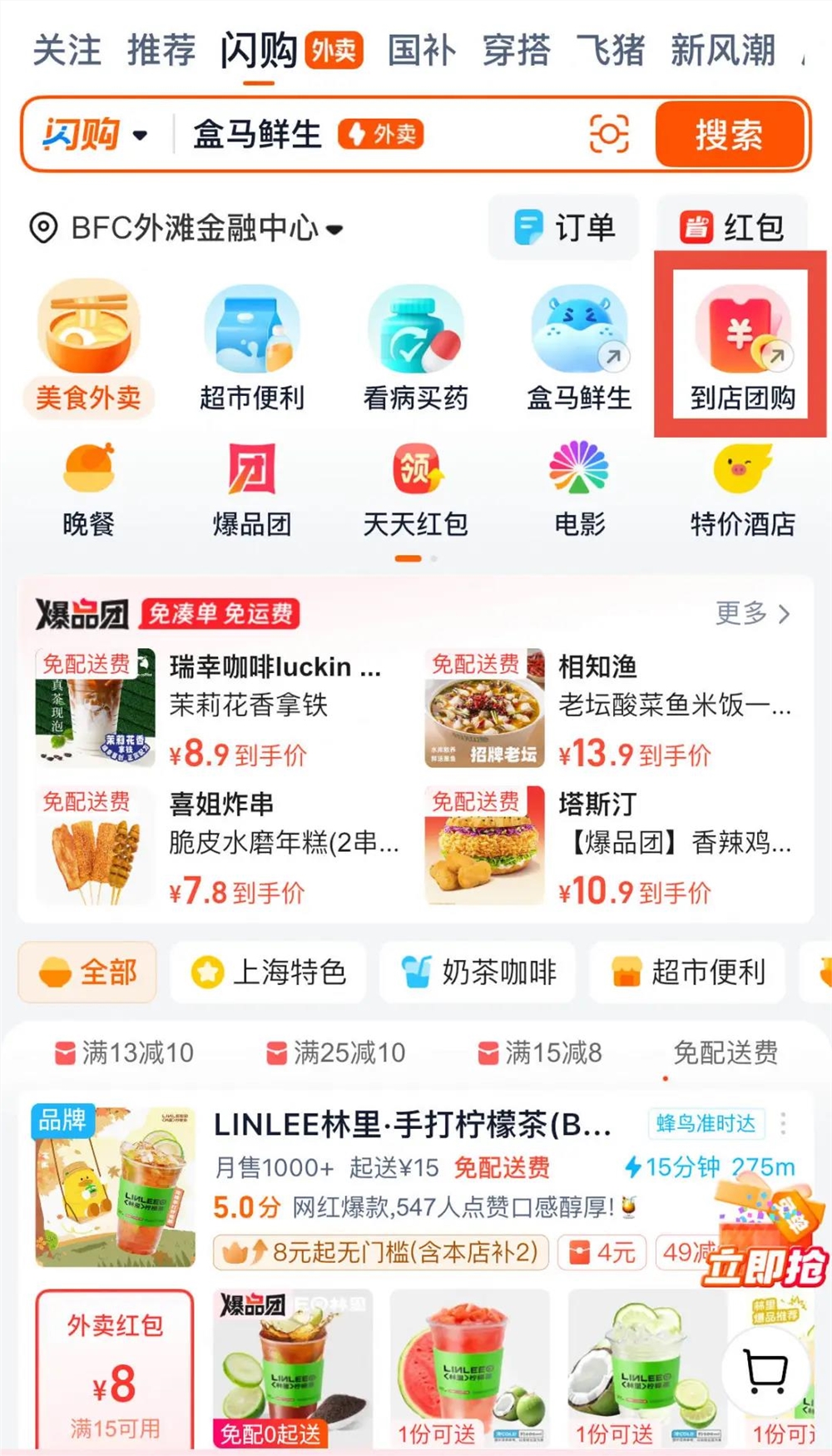Viewport: 832px width, 1456px height.
Task: Open the camera scan icon in search bar
Action: (x=608, y=135)
